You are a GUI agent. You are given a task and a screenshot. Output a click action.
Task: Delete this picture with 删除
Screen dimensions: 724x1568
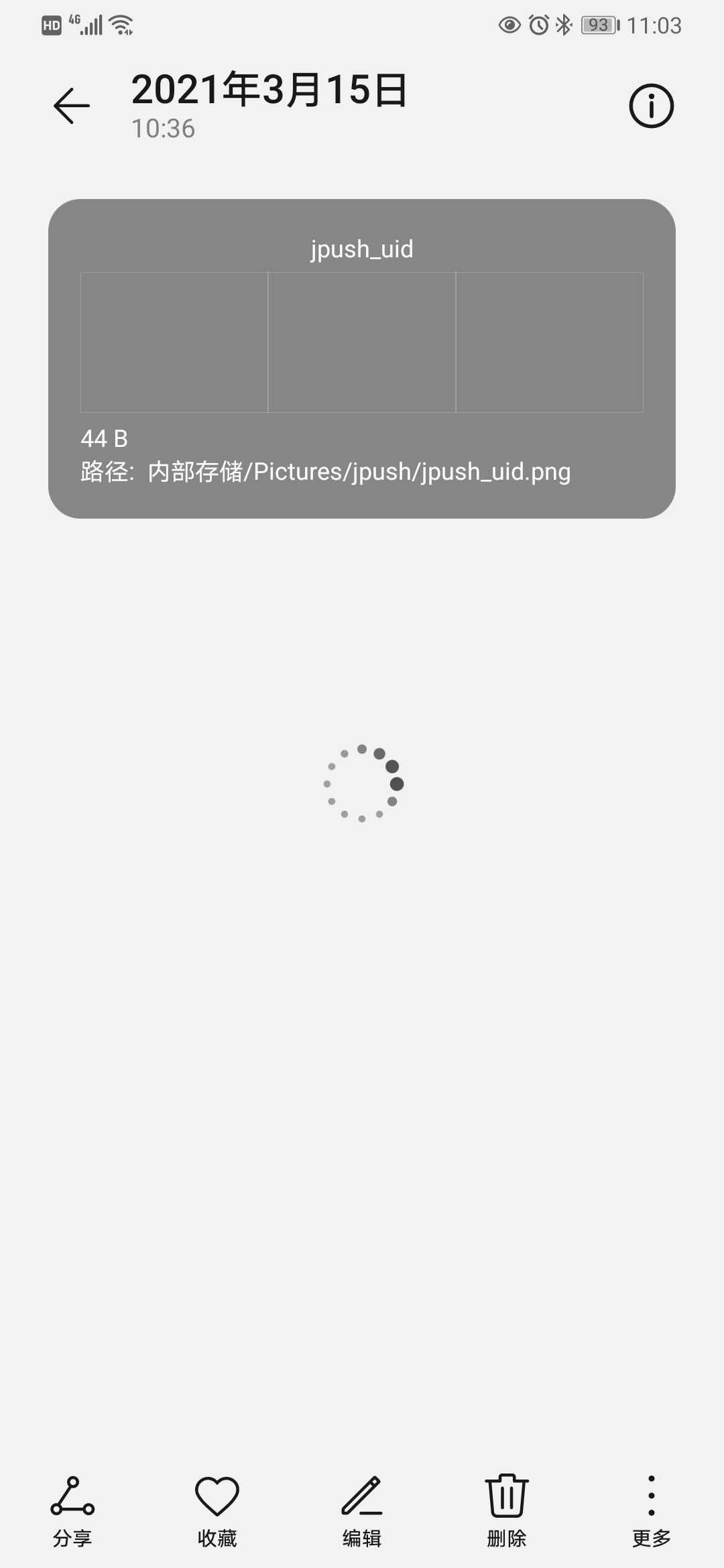507,1510
